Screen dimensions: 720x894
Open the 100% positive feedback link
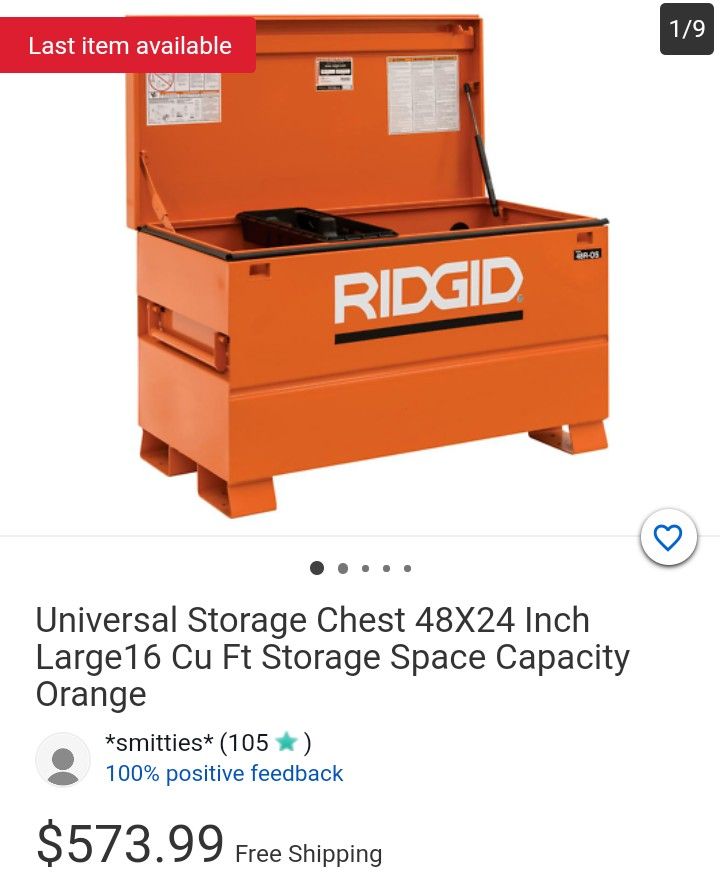coord(224,773)
